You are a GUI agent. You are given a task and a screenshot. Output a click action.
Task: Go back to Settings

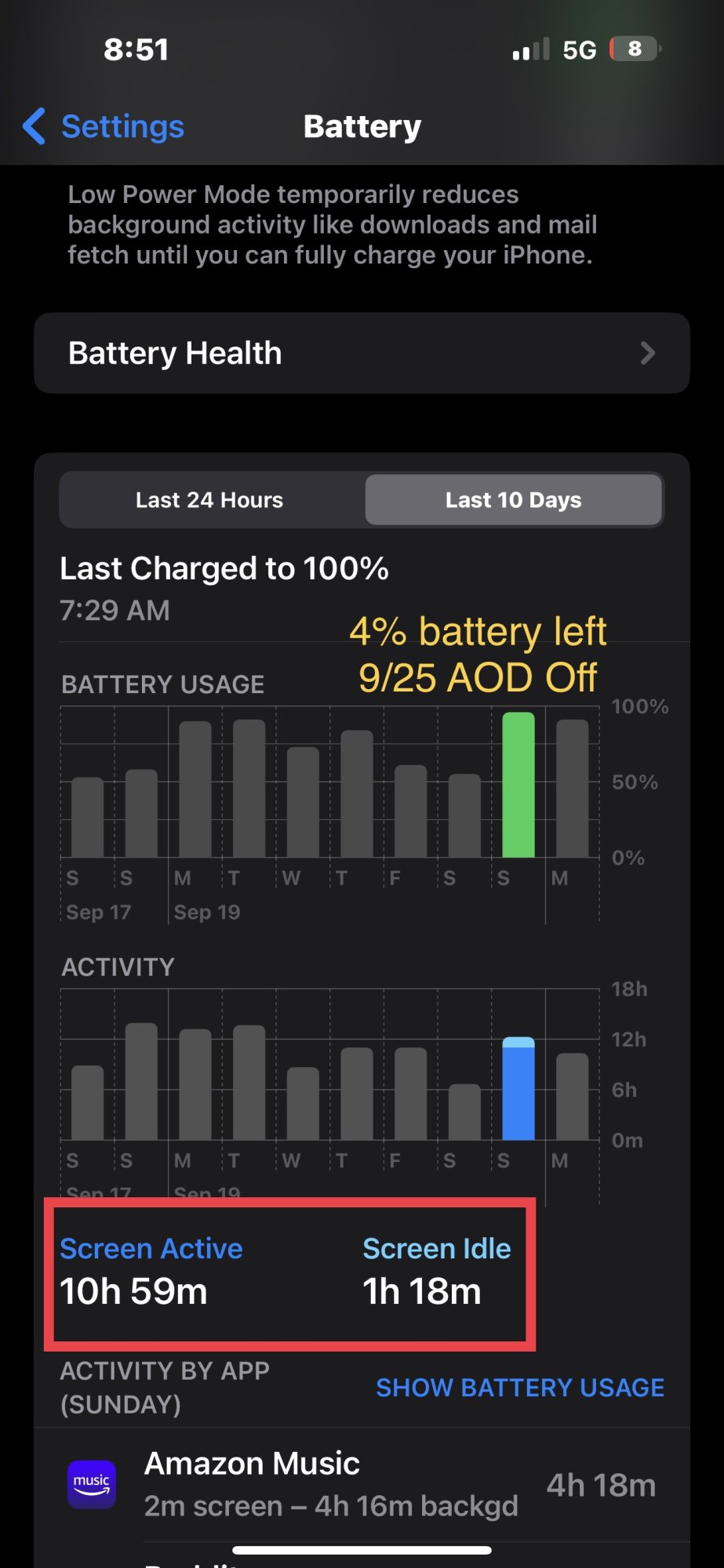tap(104, 126)
